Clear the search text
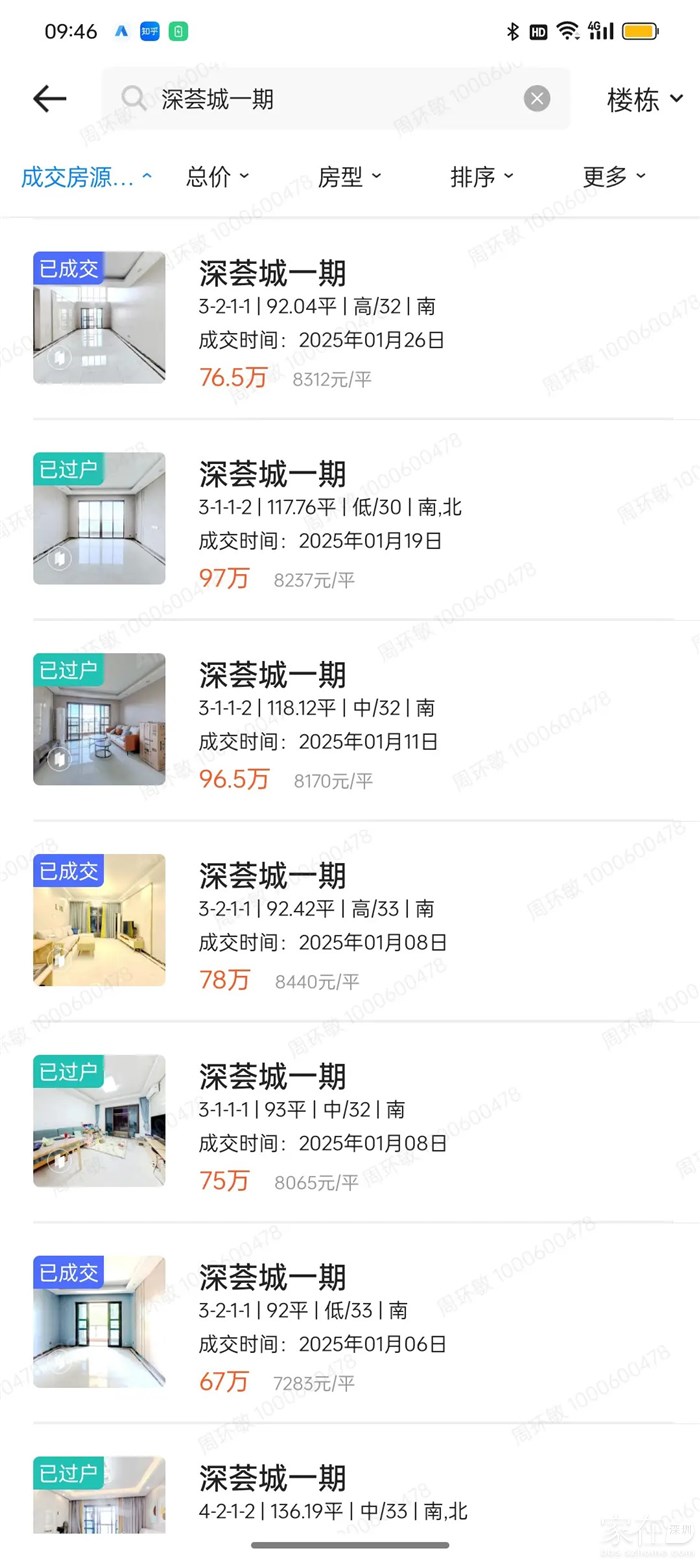The width and height of the screenshot is (700, 1560). [537, 98]
